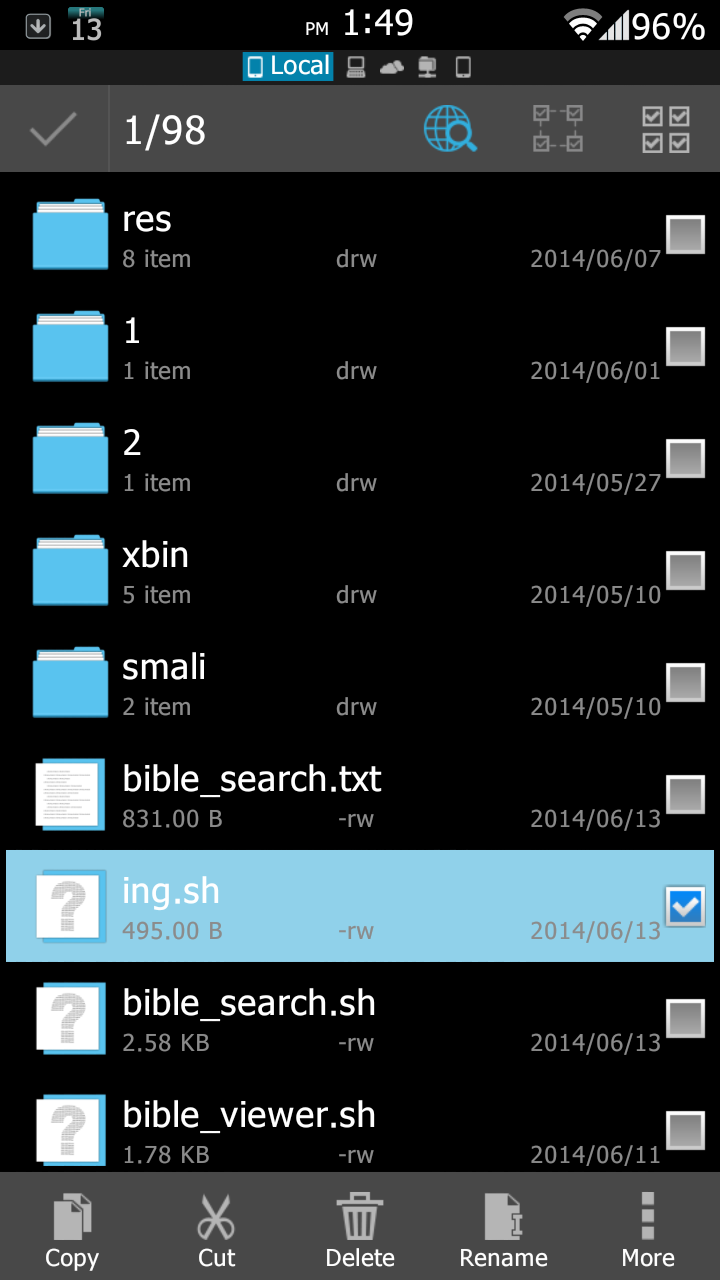The height and width of the screenshot is (1280, 720).
Task: Copy the selected file
Action: [x=72, y=1230]
